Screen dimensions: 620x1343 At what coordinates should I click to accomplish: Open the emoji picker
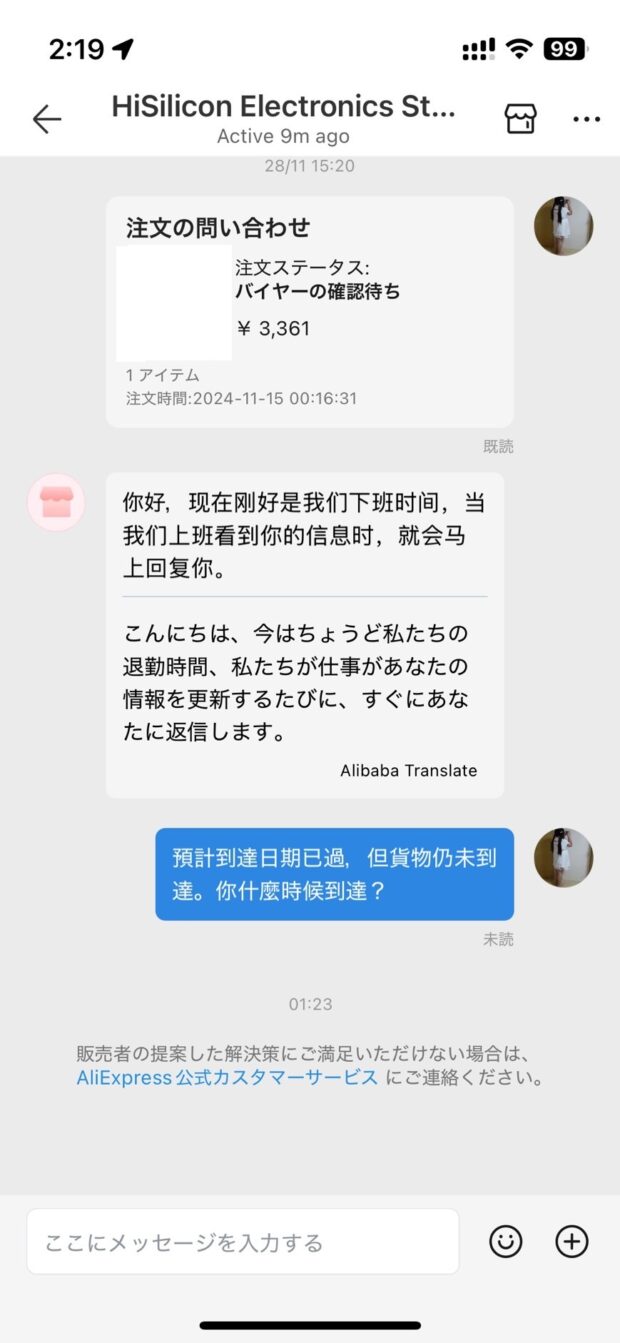[x=506, y=1242]
